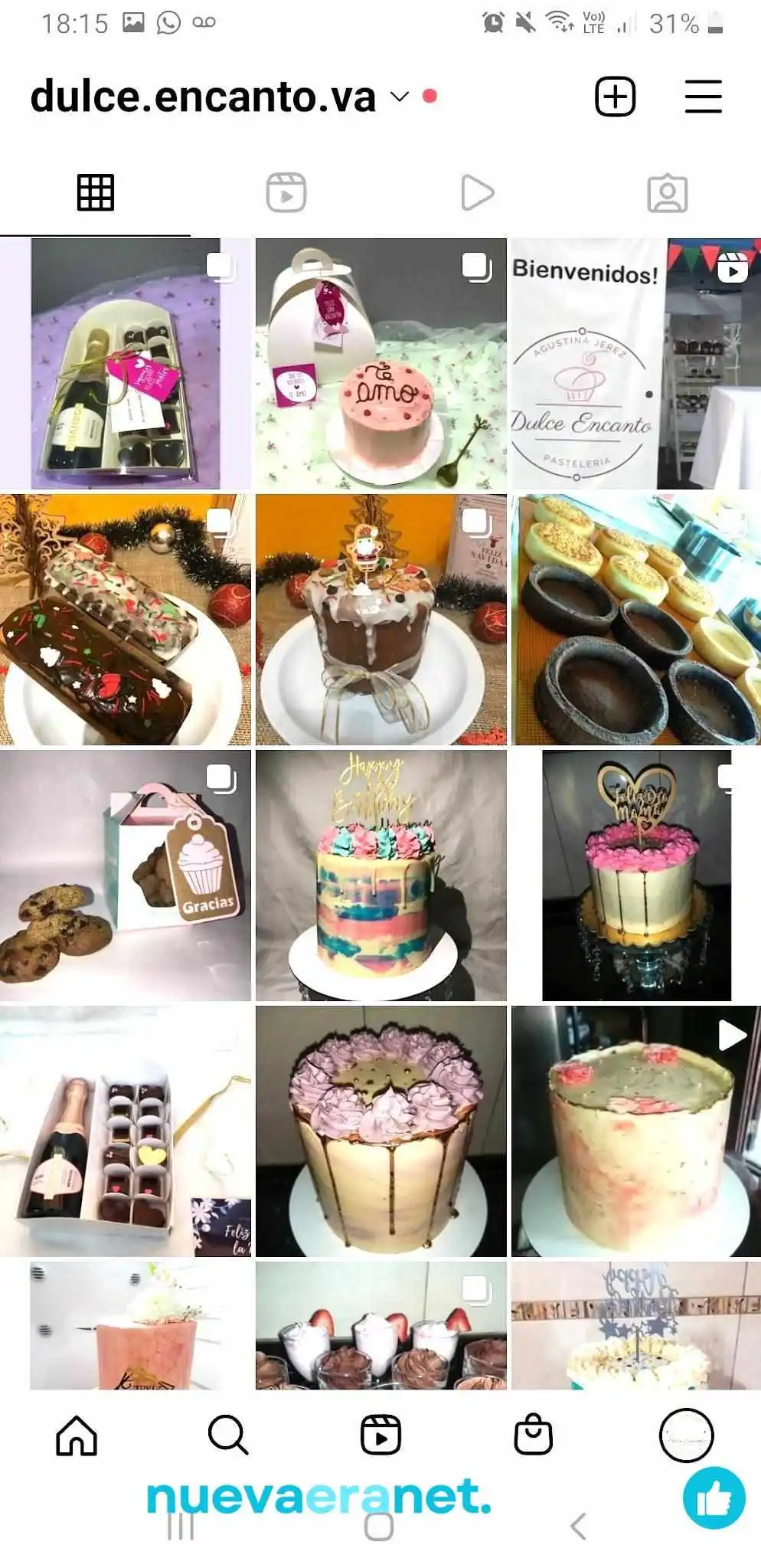Open the 'Te amo' pink cake post
Image resolution: width=761 pixels, height=1568 pixels.
coord(380,364)
